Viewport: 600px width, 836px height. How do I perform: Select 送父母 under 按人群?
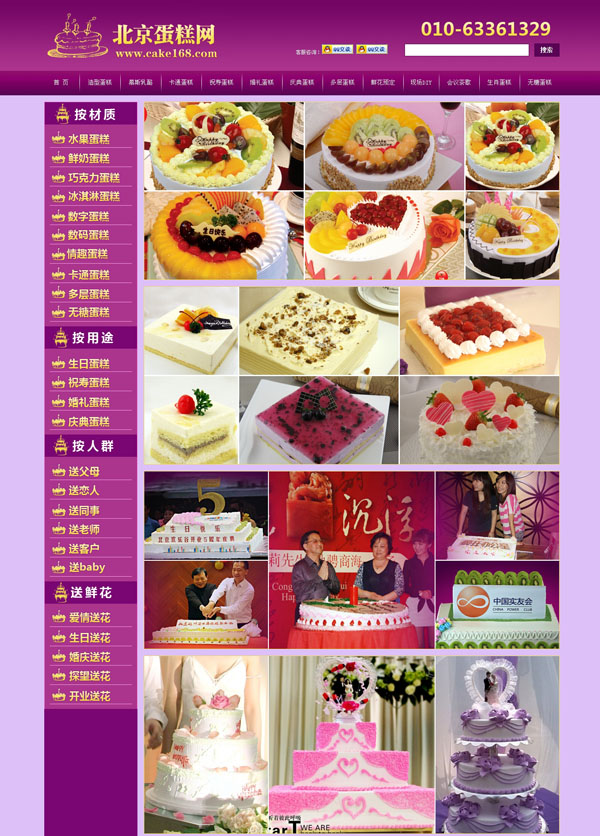point(84,471)
